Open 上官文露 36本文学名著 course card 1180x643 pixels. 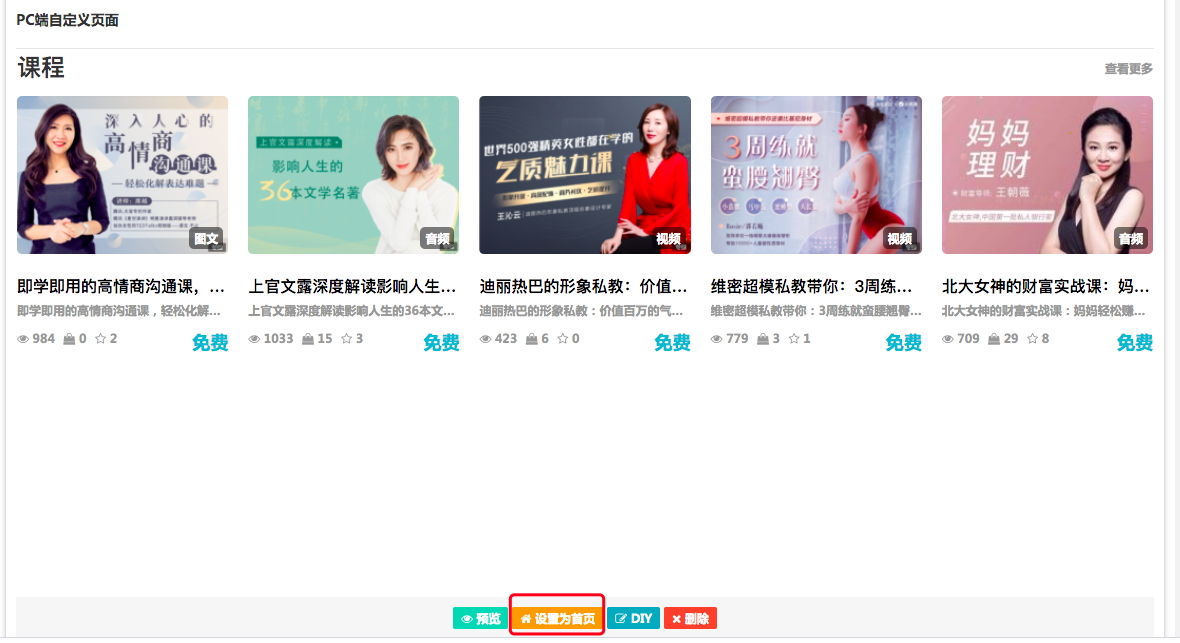(x=353, y=175)
